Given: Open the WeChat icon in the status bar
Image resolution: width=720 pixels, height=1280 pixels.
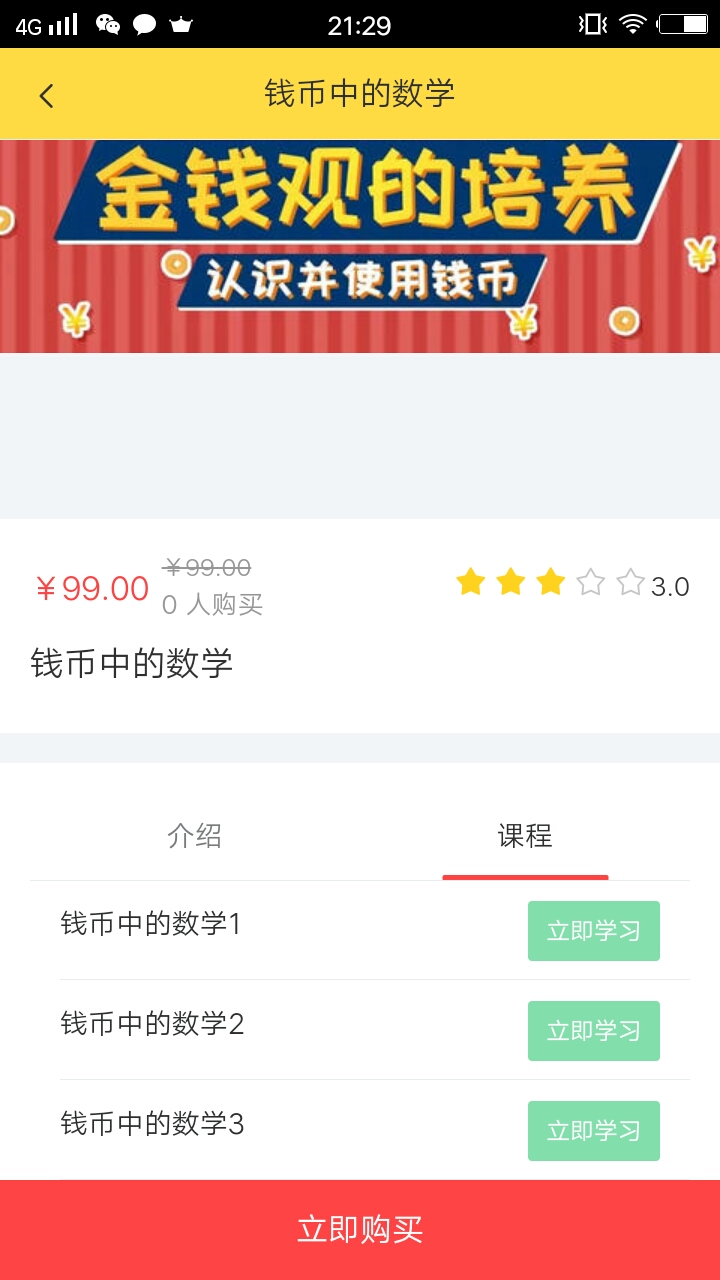Looking at the screenshot, I should (x=105, y=25).
